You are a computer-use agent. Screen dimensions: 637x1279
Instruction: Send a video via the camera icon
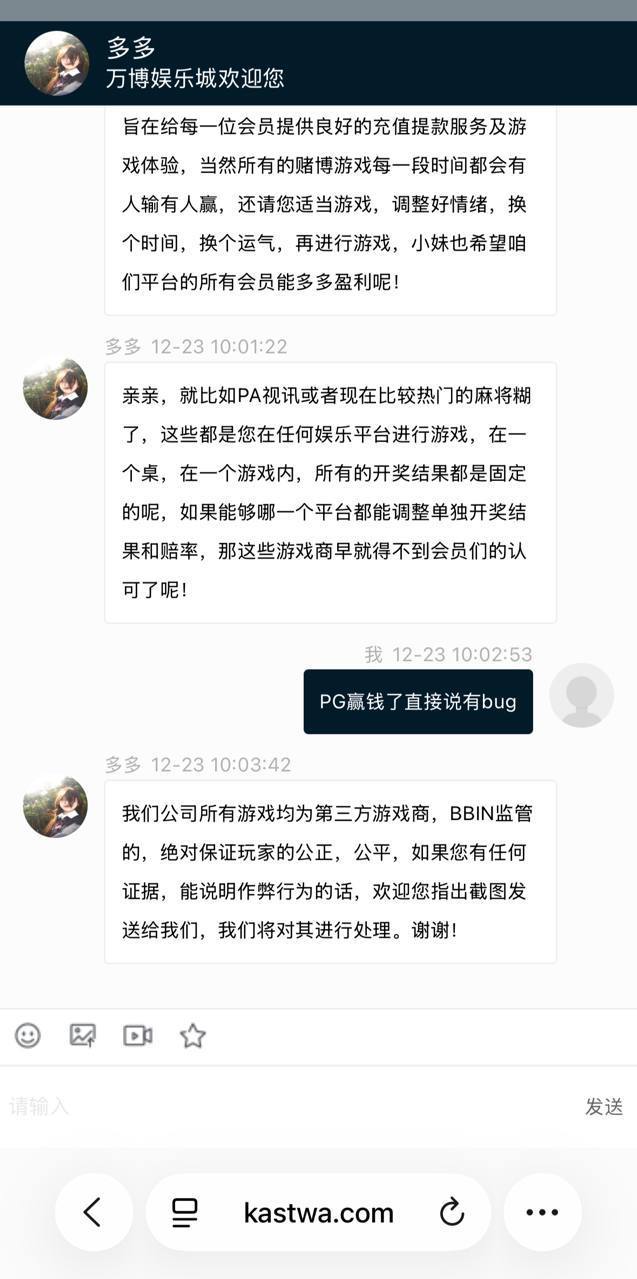click(138, 1035)
